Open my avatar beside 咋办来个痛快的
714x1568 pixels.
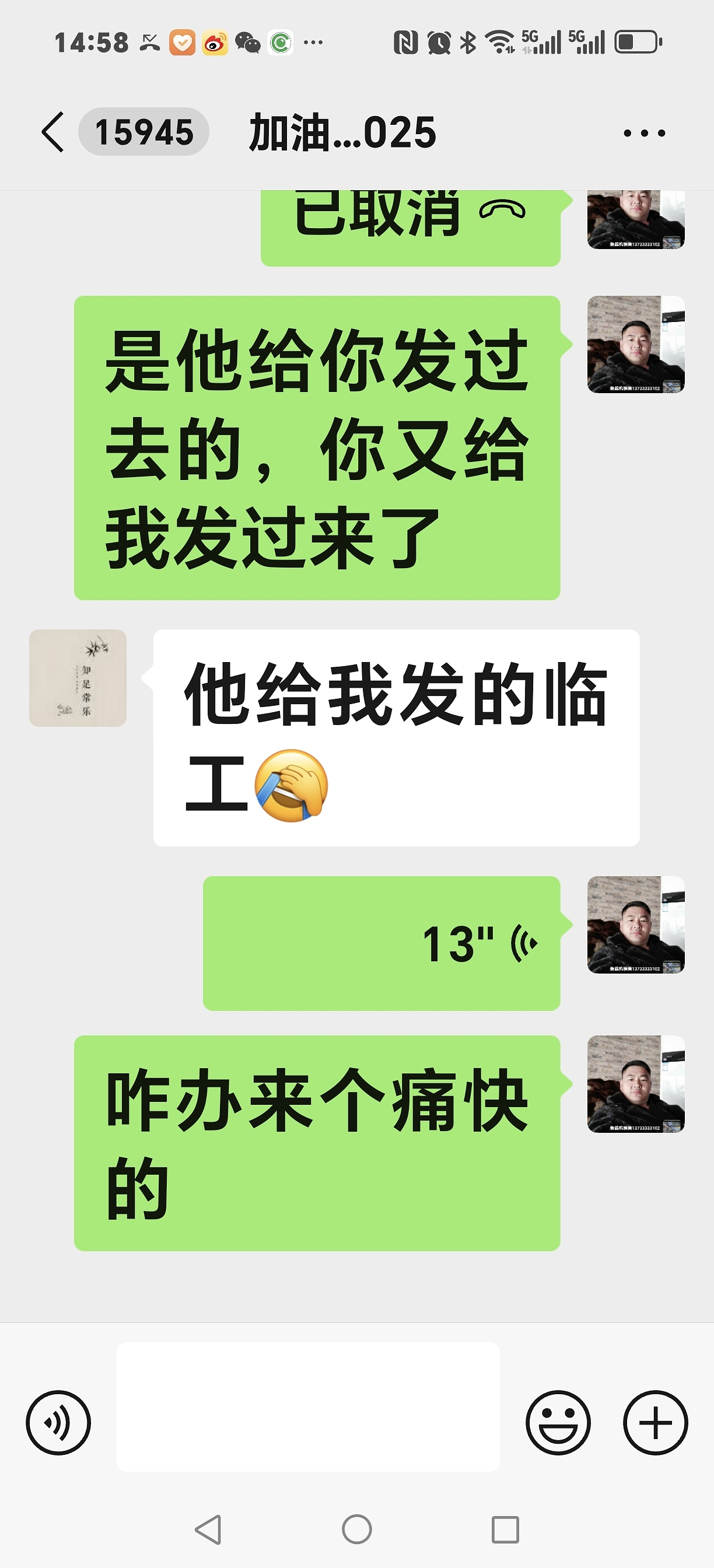[x=635, y=1083]
